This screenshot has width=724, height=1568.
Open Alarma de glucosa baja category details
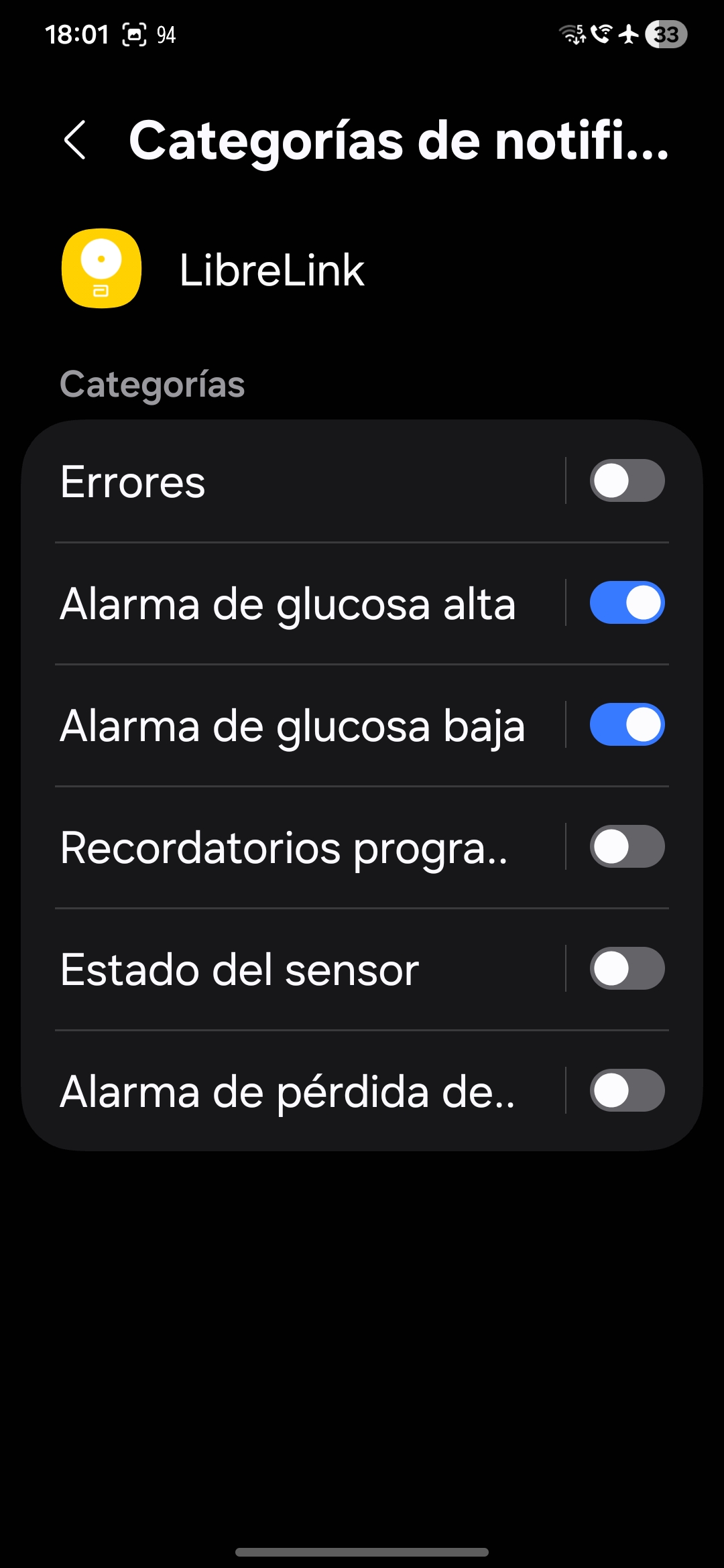coord(292,725)
